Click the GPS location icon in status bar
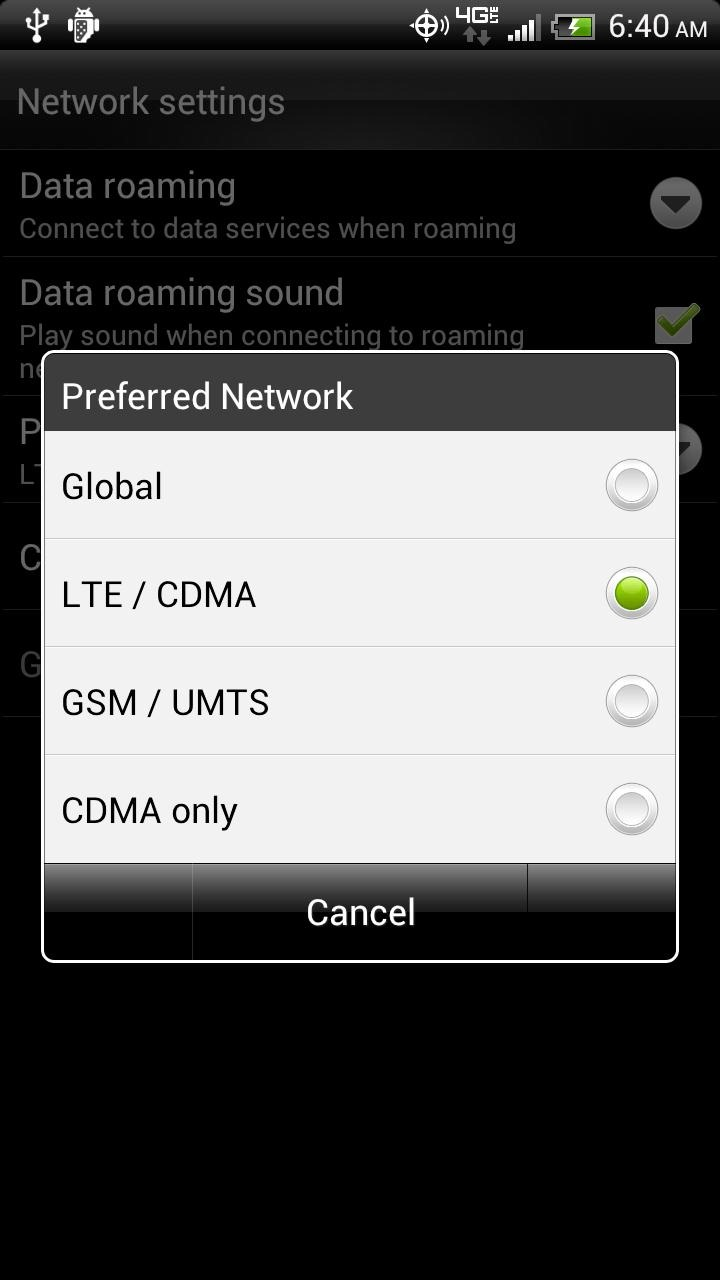The height and width of the screenshot is (1280, 720). [428, 24]
